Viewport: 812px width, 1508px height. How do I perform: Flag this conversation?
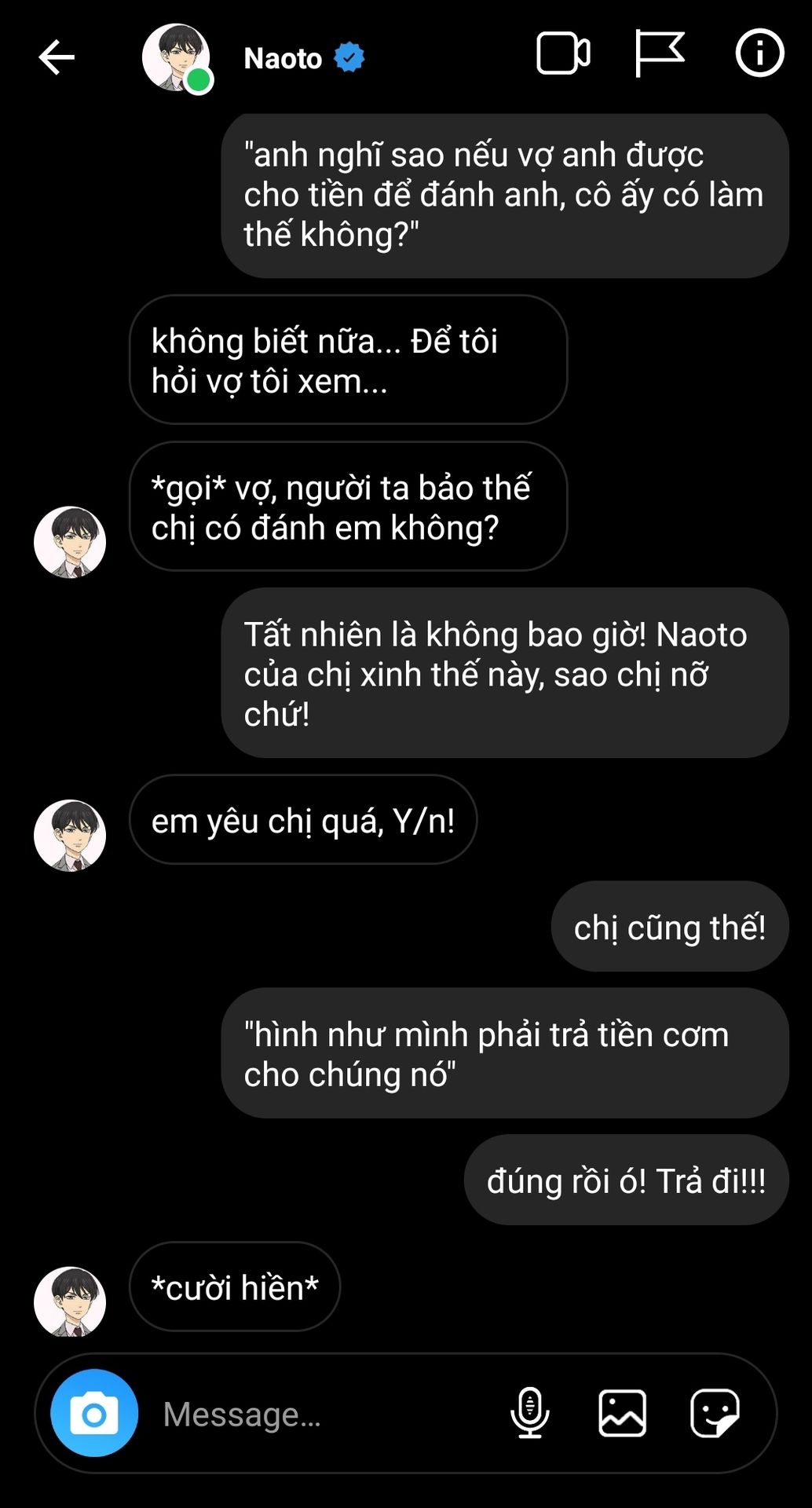click(x=659, y=53)
